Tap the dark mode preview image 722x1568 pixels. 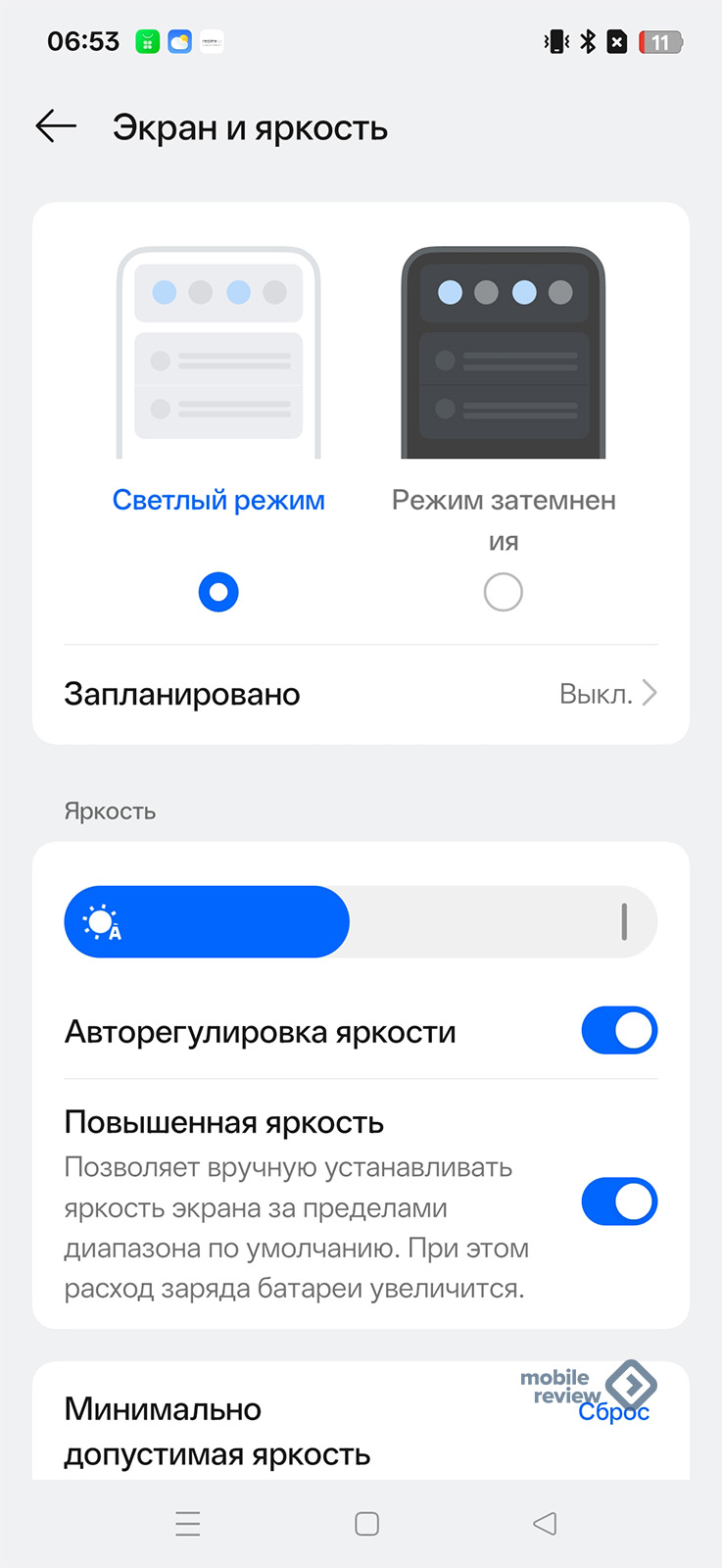pos(503,353)
